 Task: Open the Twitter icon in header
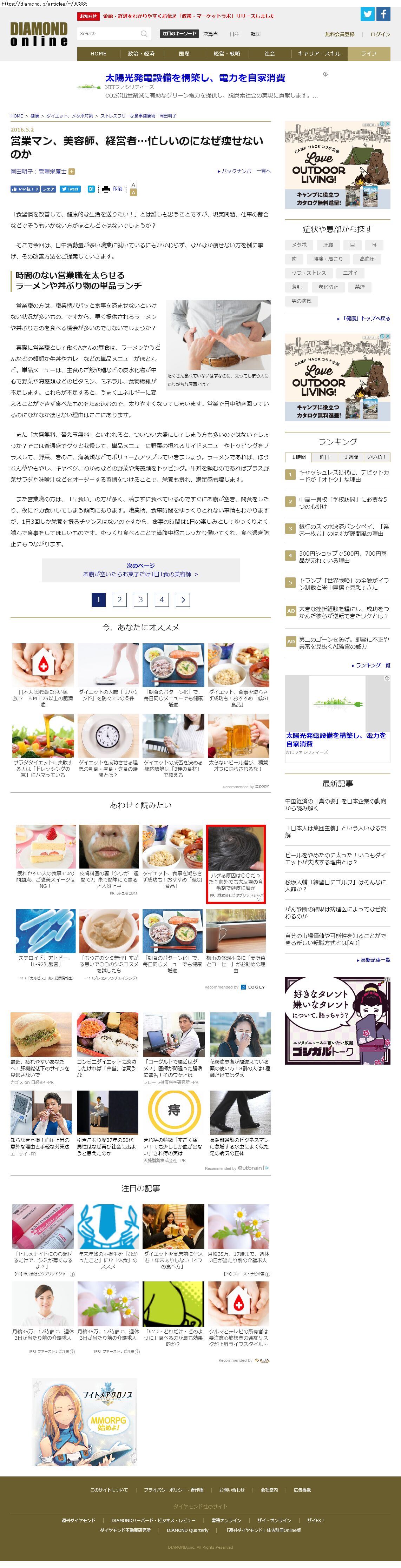[367, 14]
